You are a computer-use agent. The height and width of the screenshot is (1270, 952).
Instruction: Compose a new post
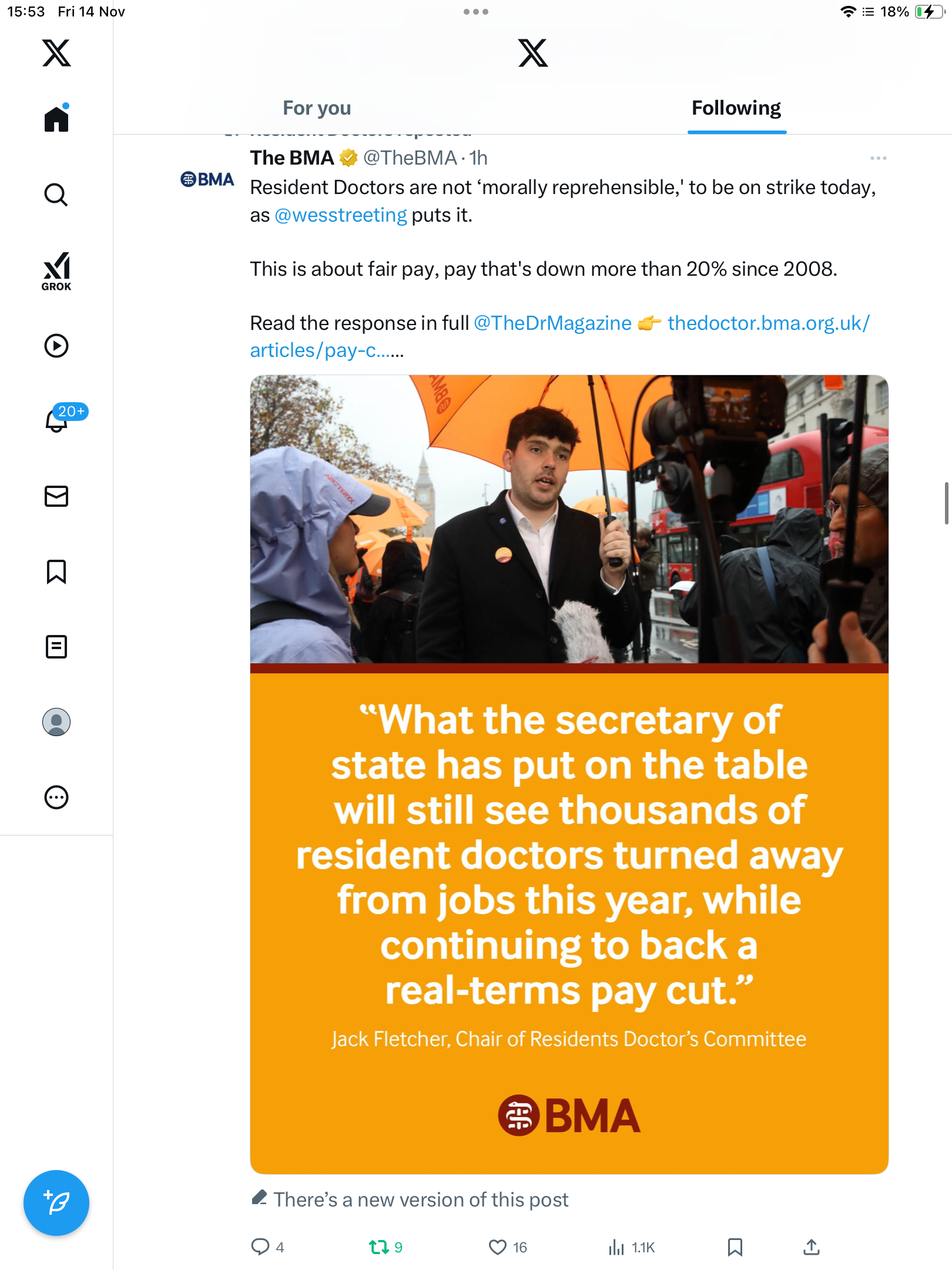point(56,1203)
